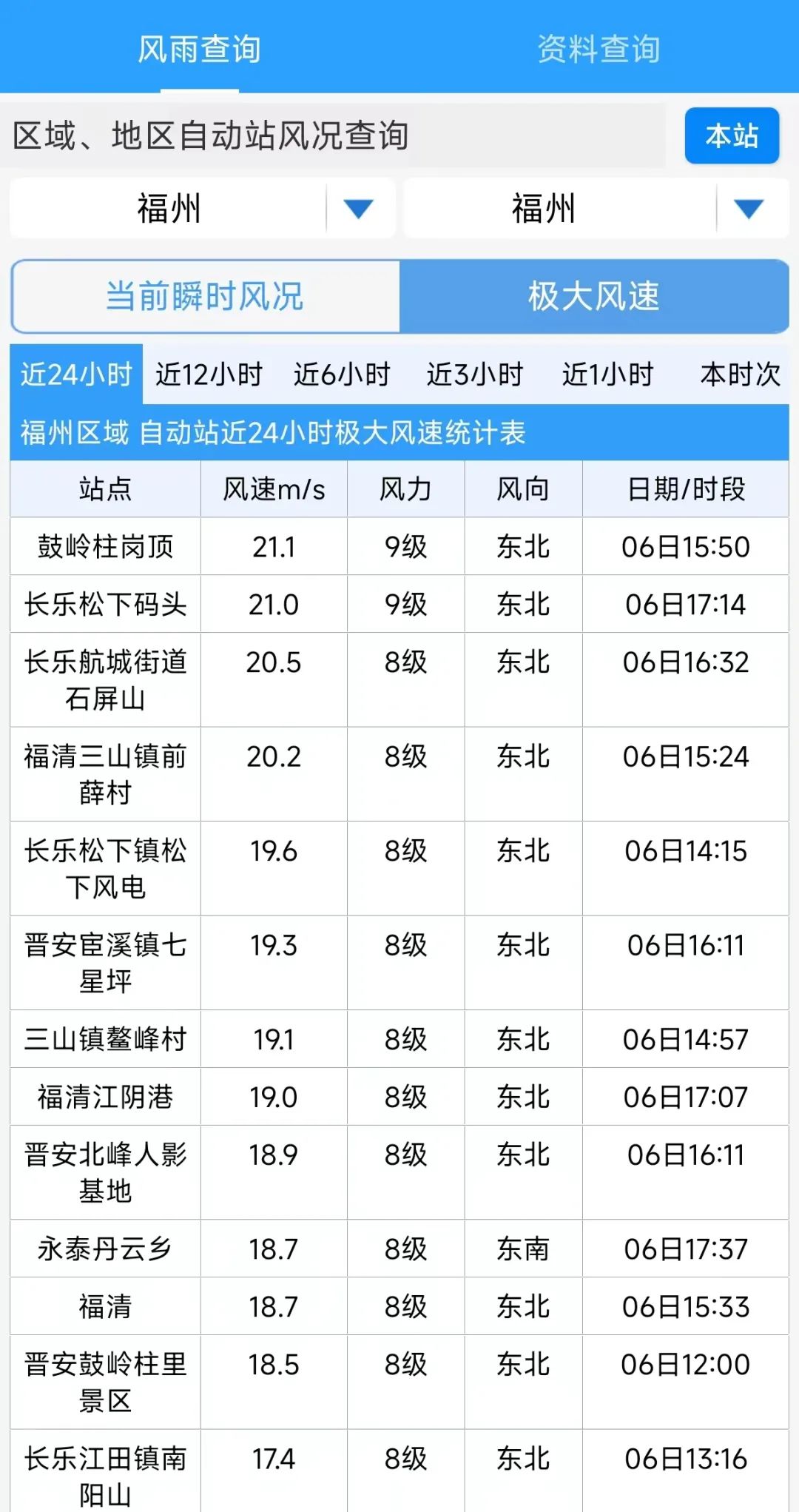The image size is (799, 1512).
Task: Select the 近3小时 time filter
Action: click(x=477, y=374)
